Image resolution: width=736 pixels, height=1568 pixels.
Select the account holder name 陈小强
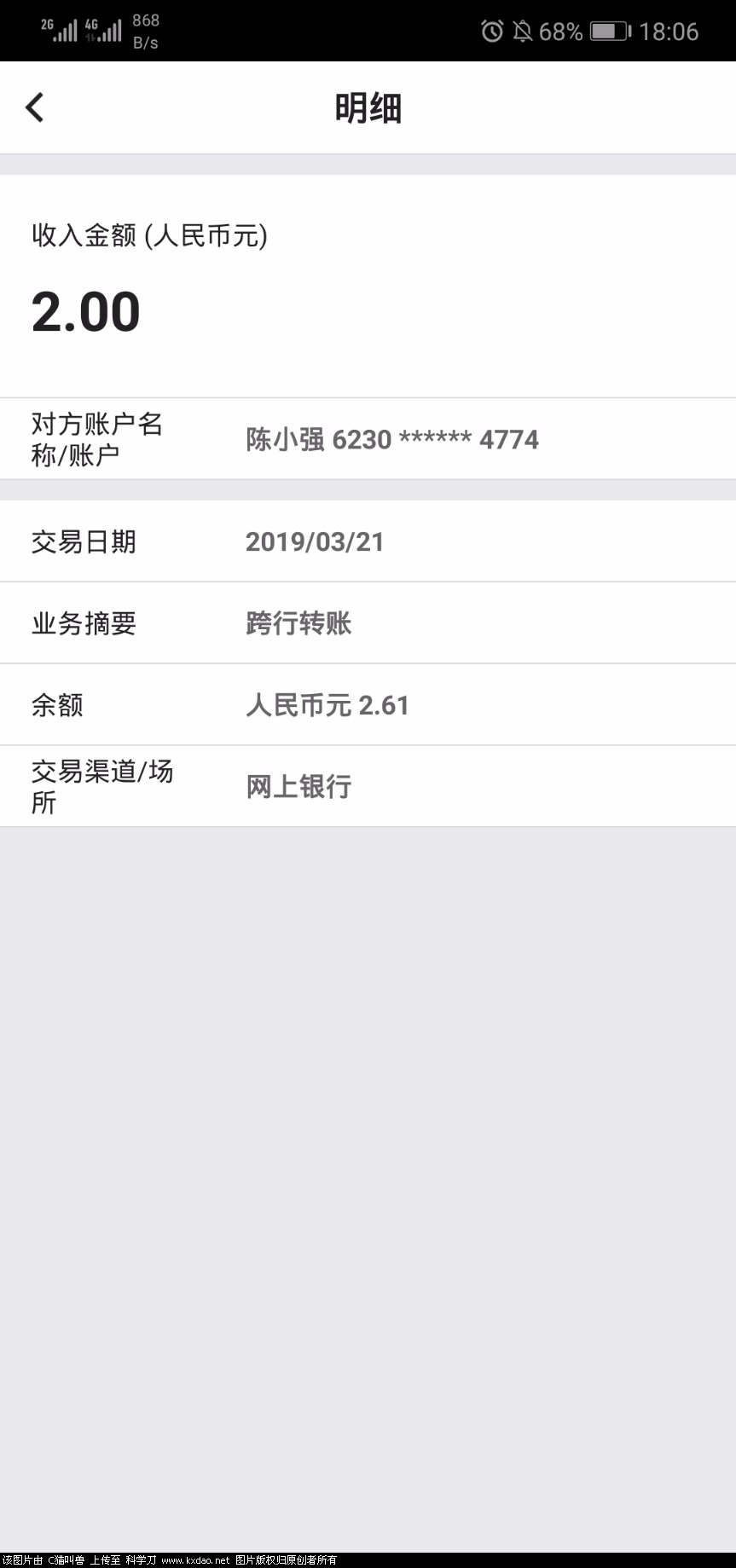click(284, 438)
